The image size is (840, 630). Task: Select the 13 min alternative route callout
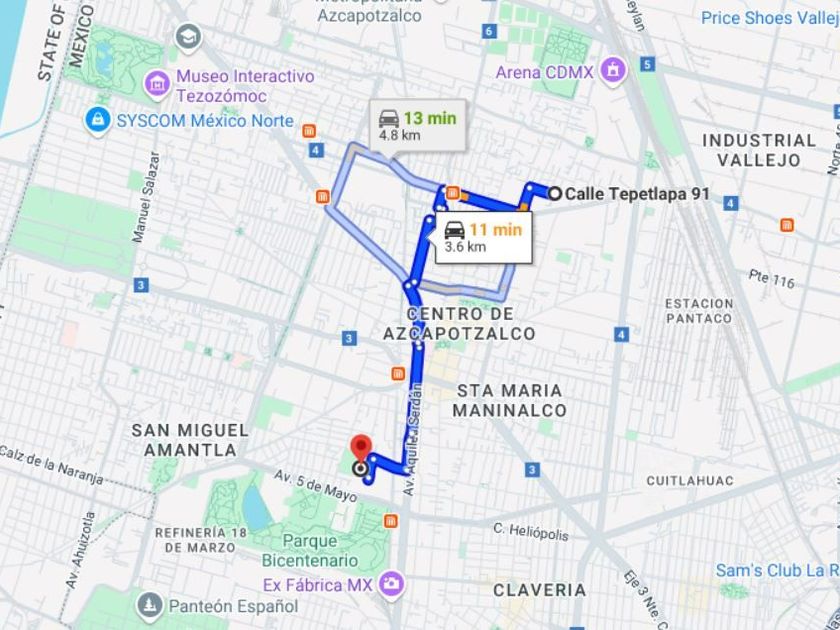point(417,126)
